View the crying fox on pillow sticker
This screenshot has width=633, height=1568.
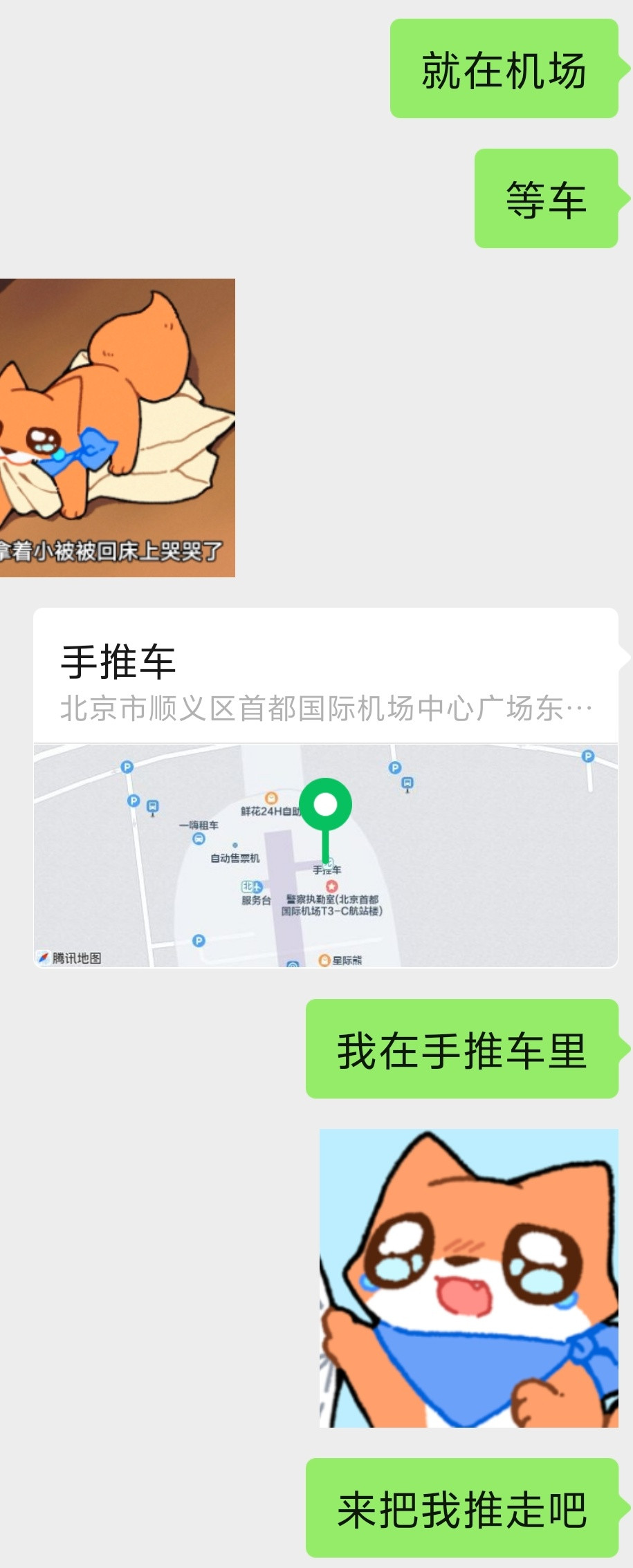pyautogui.click(x=116, y=427)
